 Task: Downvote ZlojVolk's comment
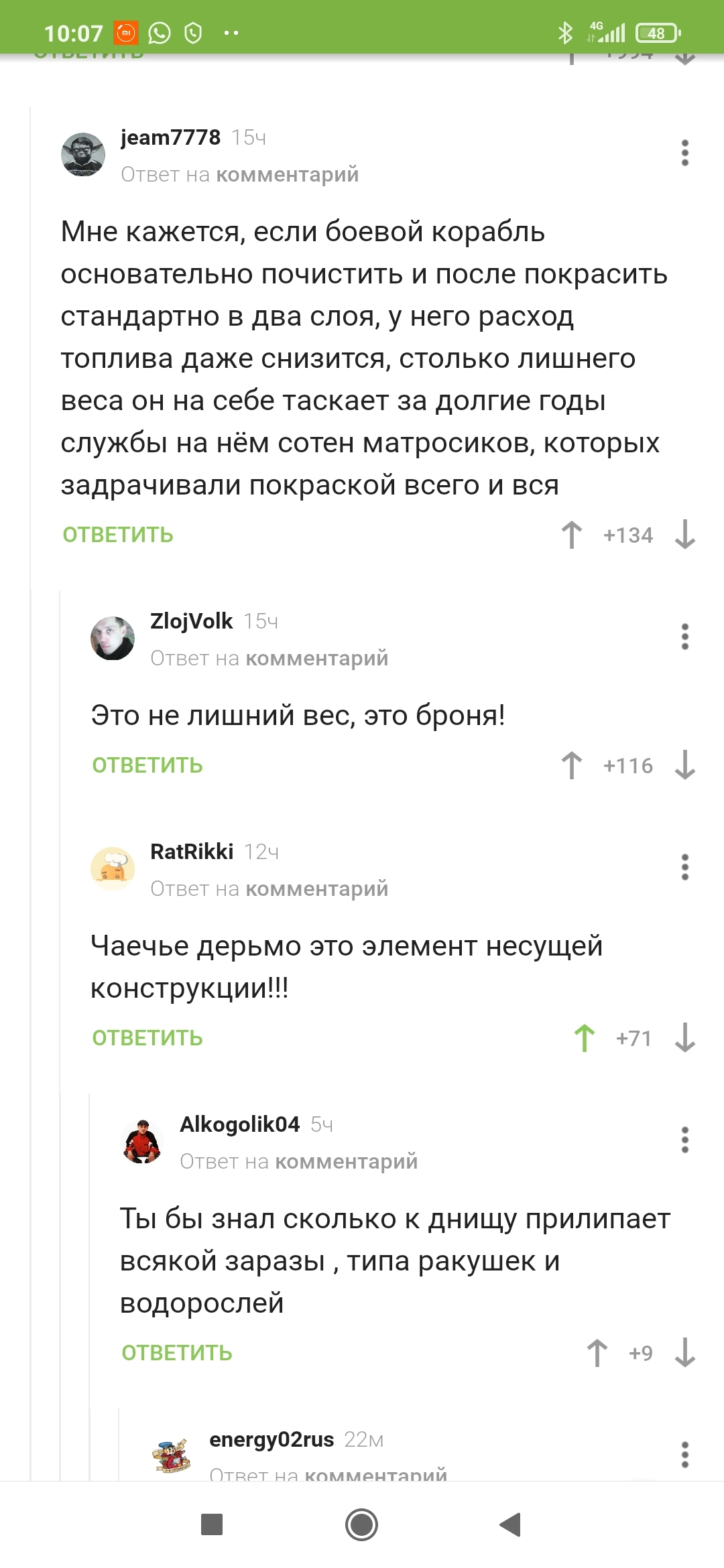(684, 765)
